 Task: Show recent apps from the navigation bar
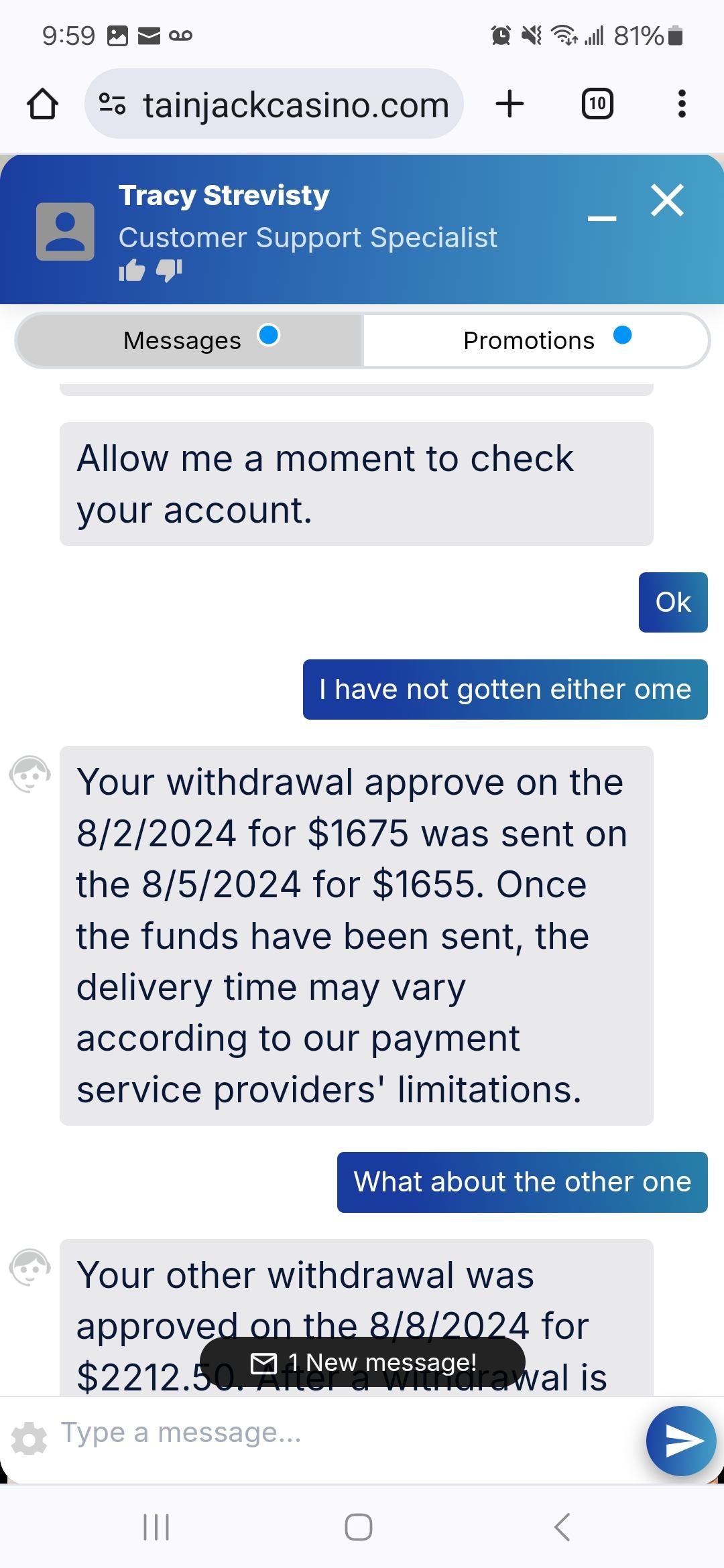[156, 1527]
